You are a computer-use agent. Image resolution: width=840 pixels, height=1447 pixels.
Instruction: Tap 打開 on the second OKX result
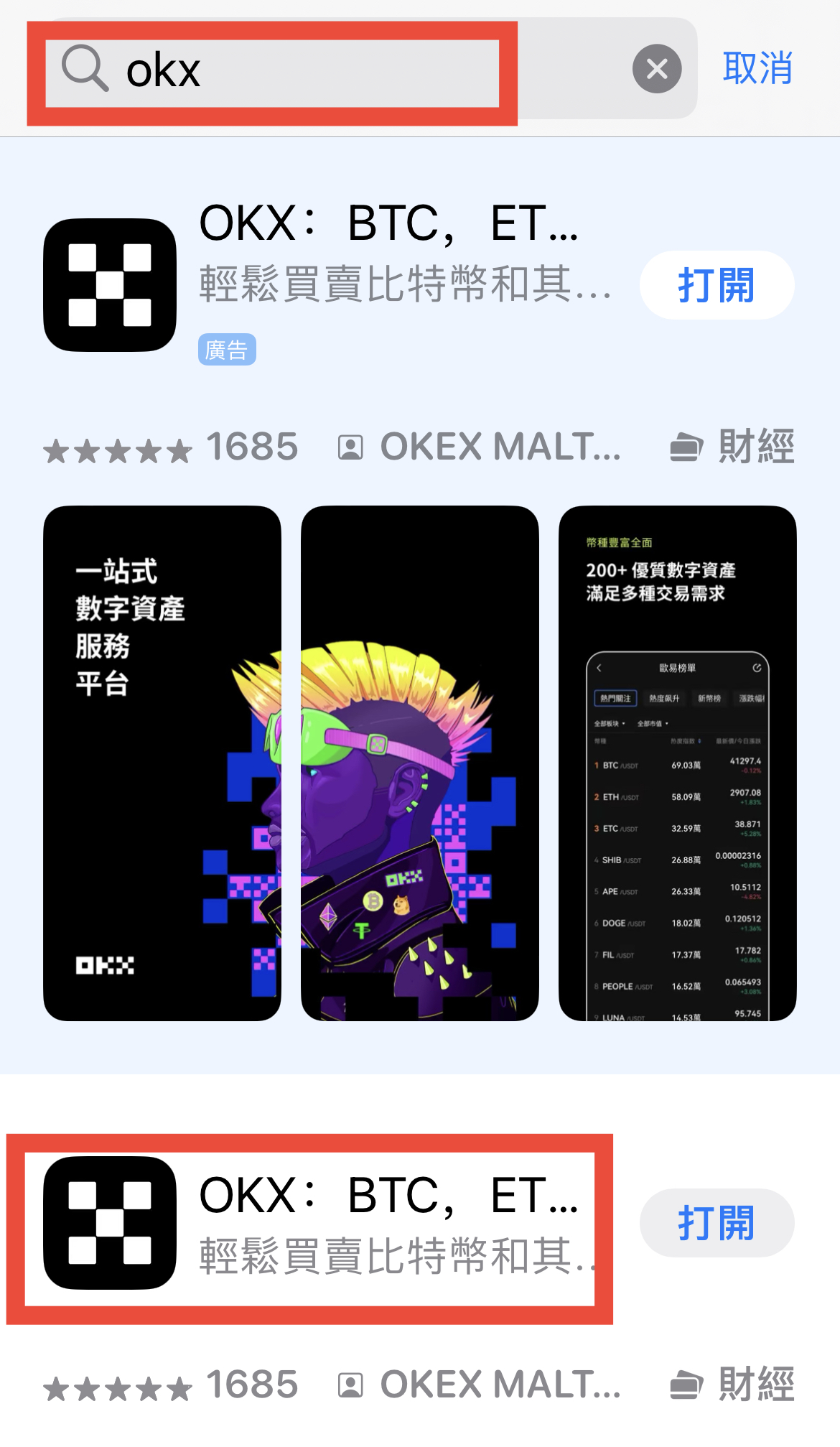coord(716,1222)
